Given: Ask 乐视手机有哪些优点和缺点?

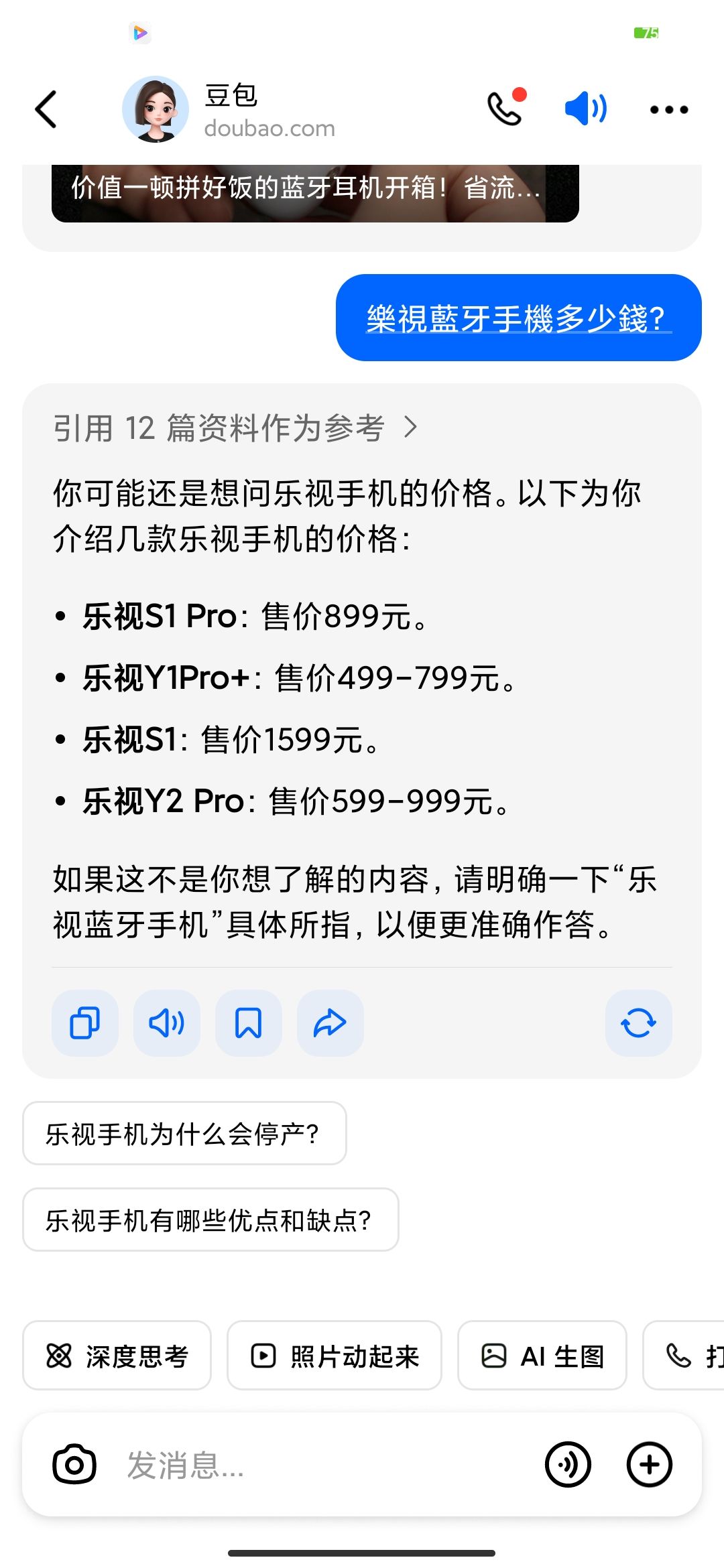Looking at the screenshot, I should 210,1220.
